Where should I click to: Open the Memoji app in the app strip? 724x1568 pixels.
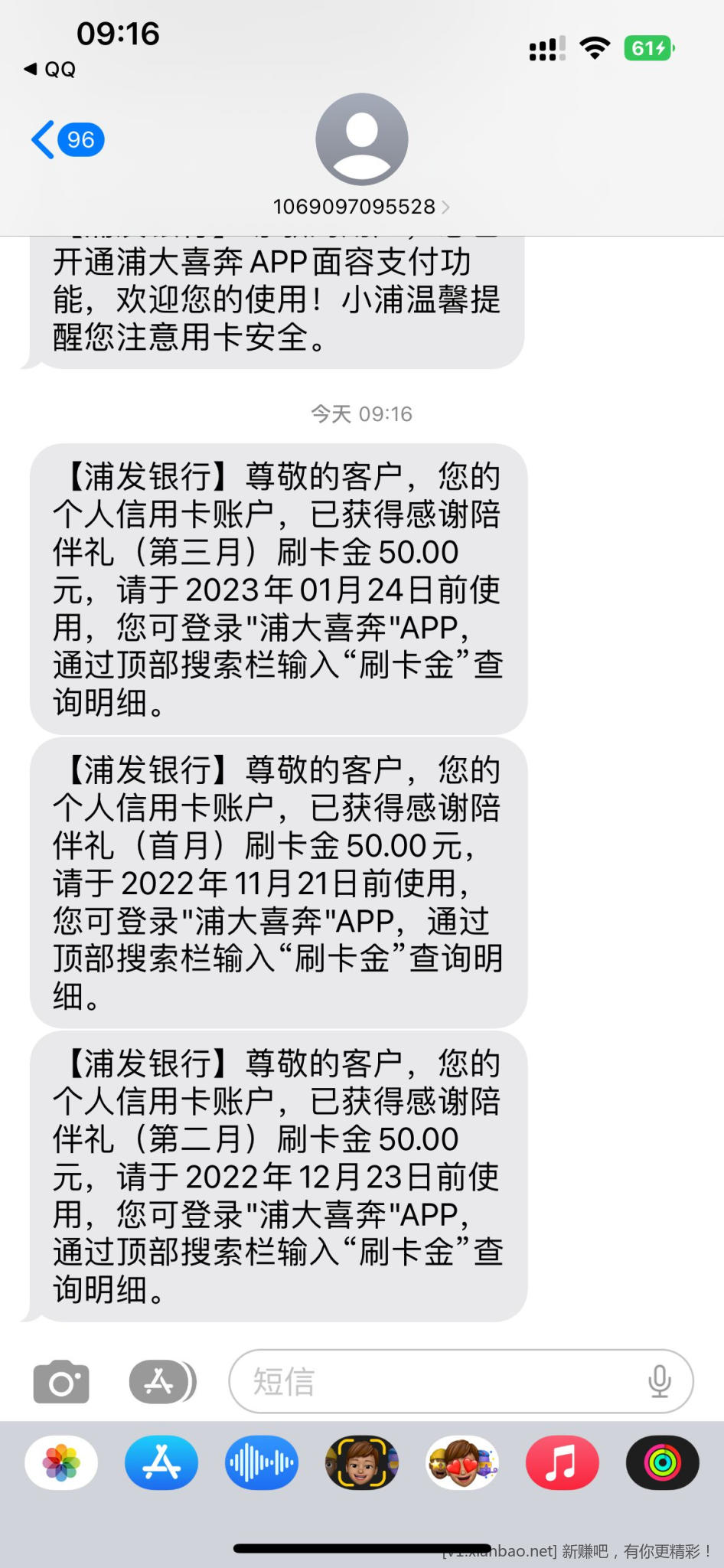click(x=362, y=1463)
